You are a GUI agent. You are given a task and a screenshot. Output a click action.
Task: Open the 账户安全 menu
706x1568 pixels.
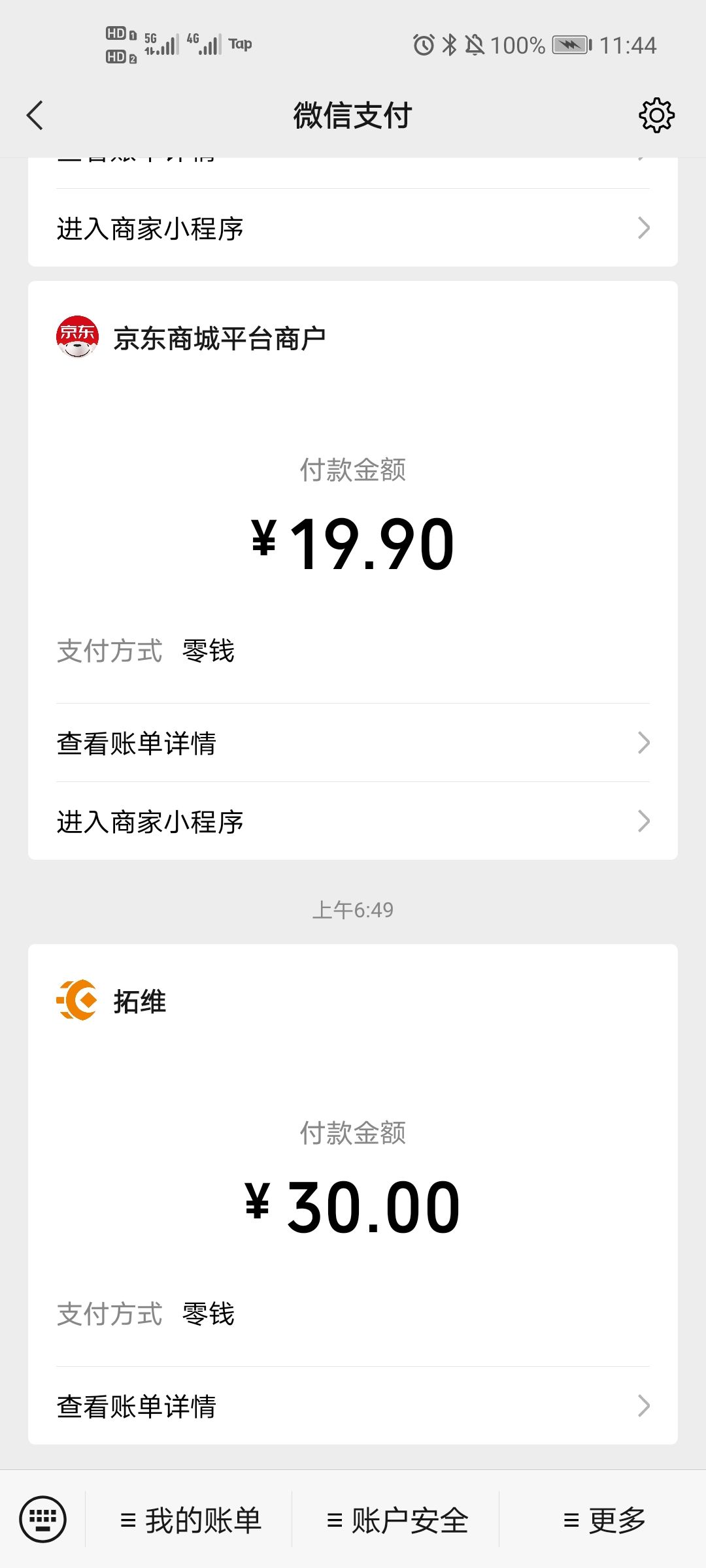tap(397, 1520)
